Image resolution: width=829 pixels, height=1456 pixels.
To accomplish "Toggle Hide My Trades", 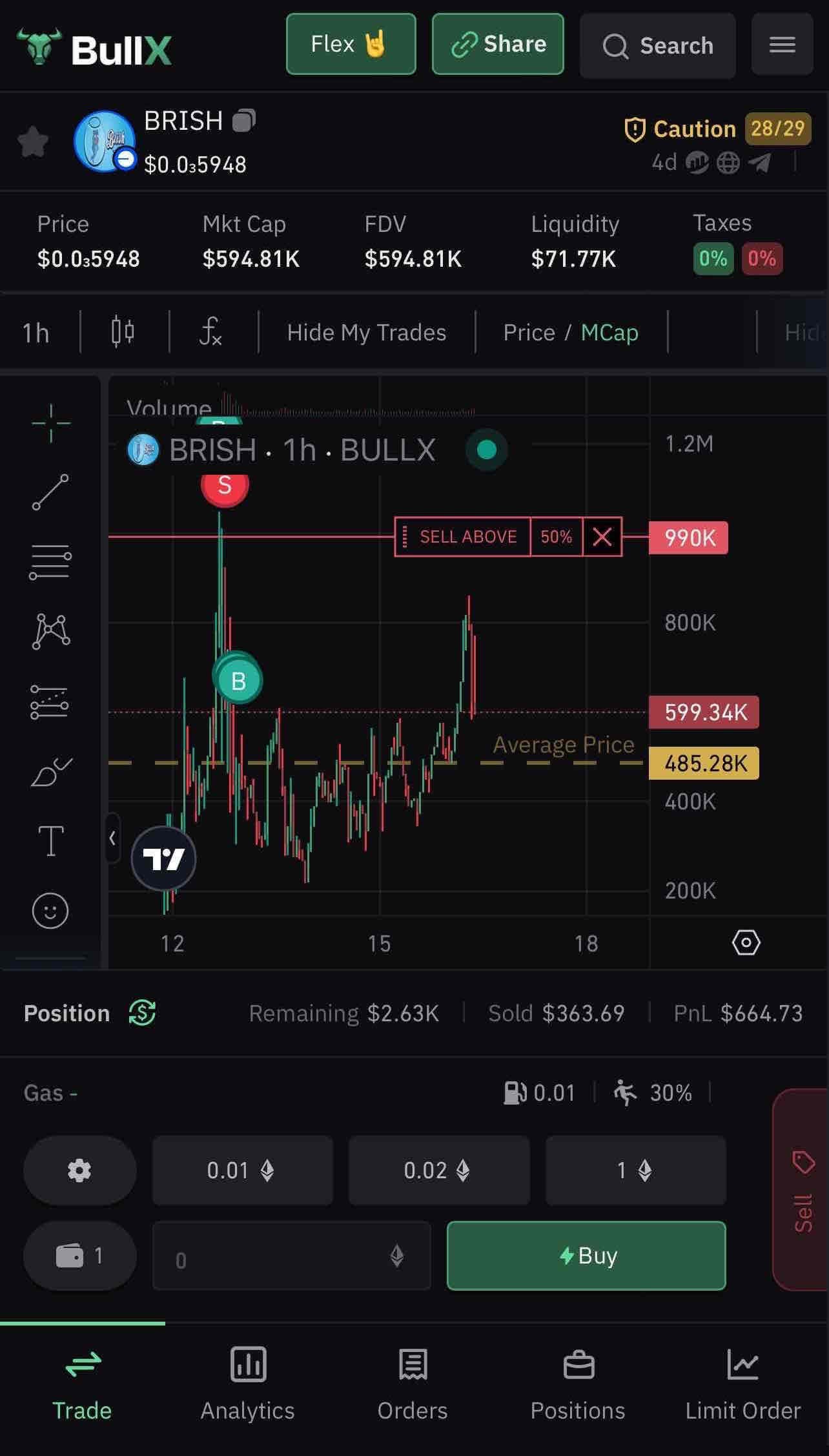I will [366, 333].
